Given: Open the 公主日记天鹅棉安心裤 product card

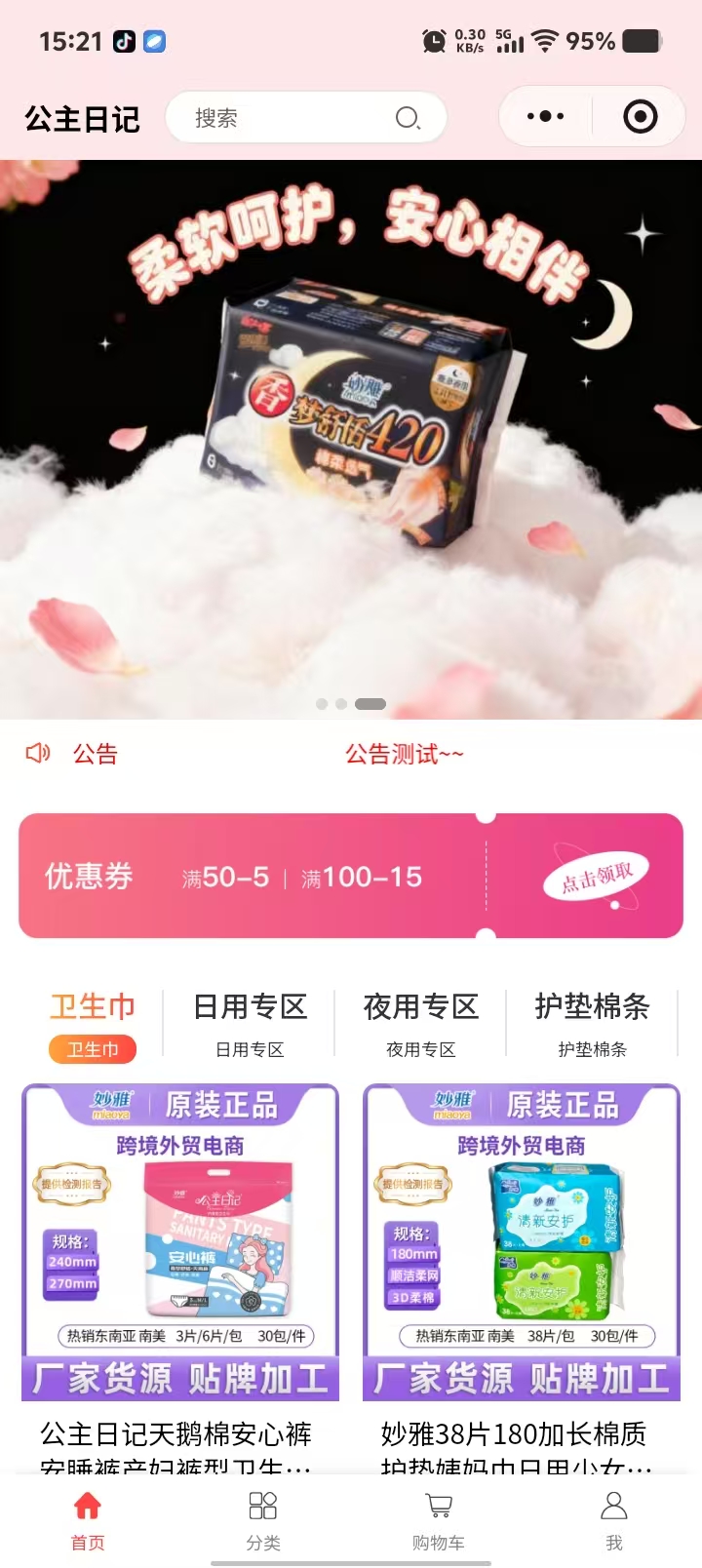Looking at the screenshot, I should coord(180,1268).
